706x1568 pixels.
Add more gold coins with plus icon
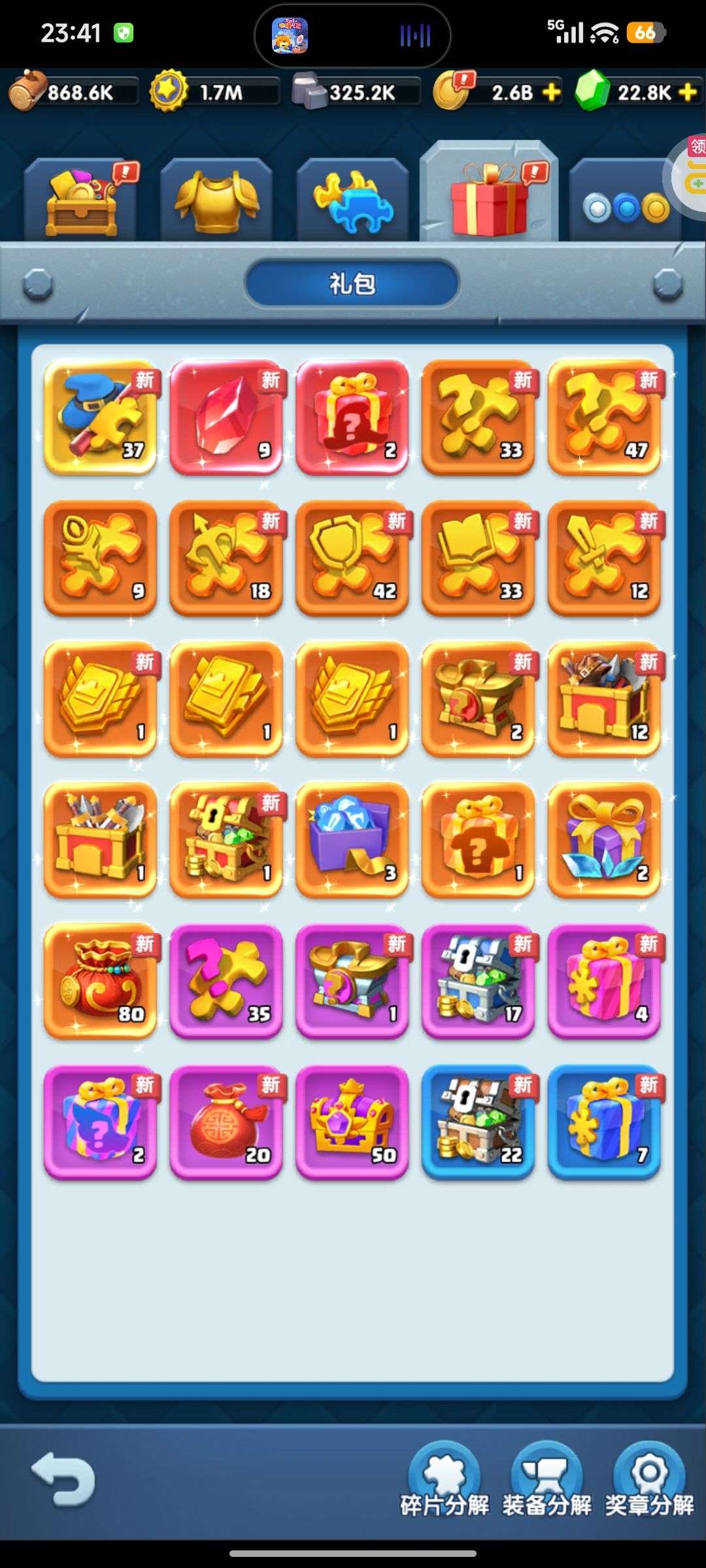pyautogui.click(x=552, y=93)
